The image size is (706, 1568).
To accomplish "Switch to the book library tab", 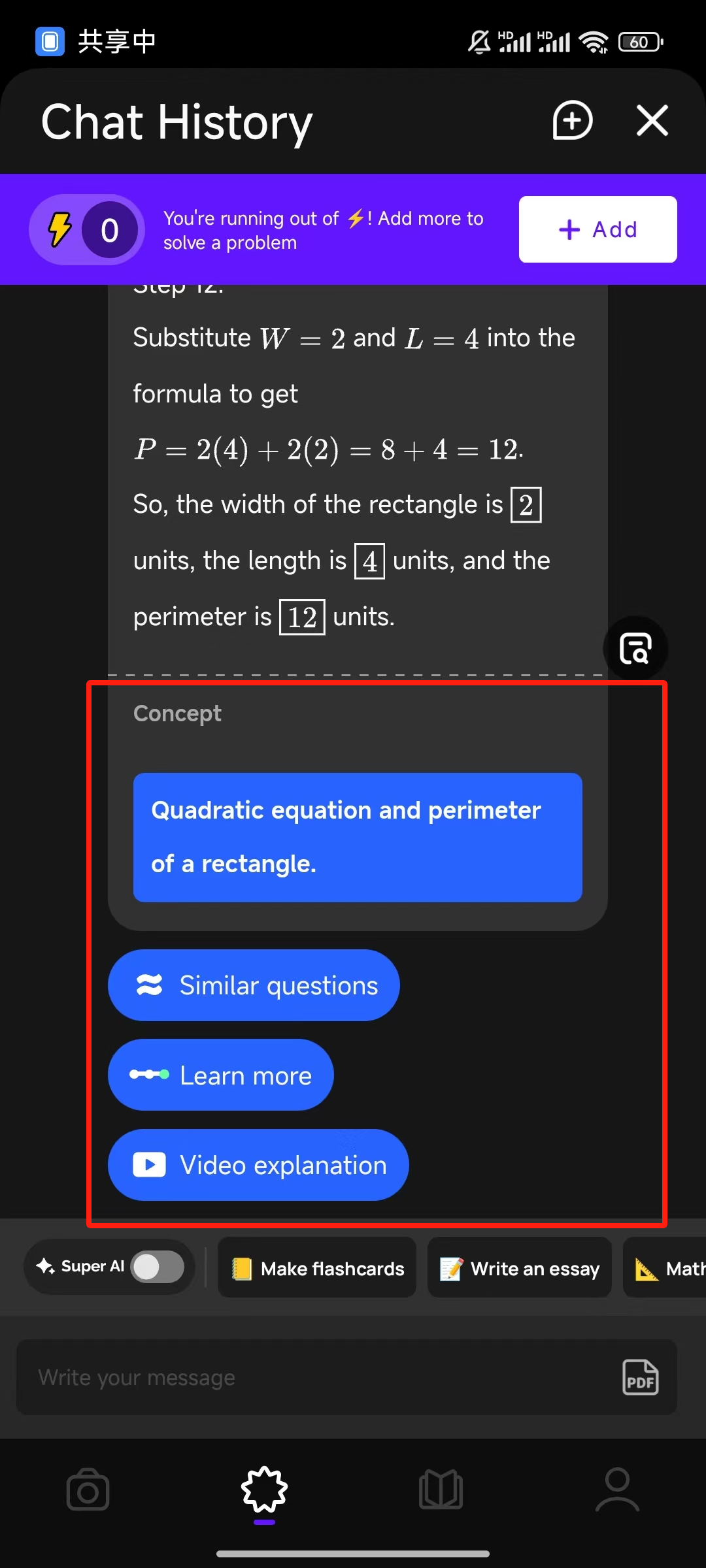I will point(441,1490).
